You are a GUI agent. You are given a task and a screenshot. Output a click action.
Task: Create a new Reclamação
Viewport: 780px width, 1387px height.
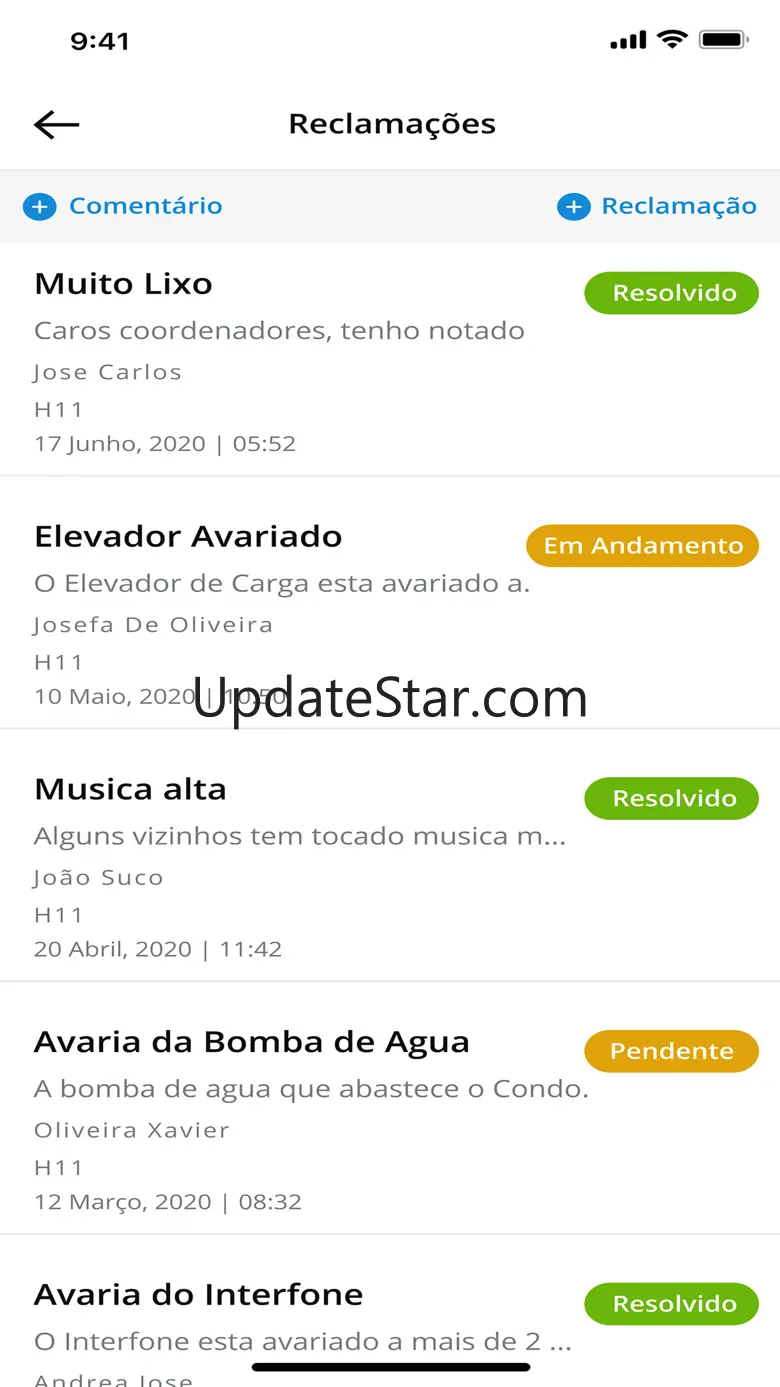pyautogui.click(x=657, y=206)
